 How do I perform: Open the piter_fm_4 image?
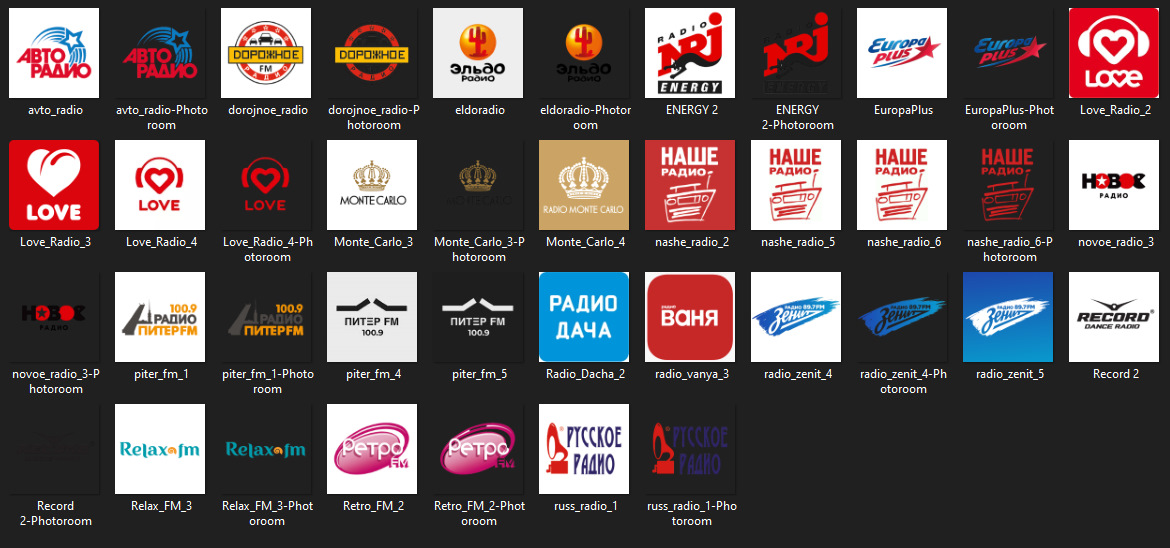point(372,317)
